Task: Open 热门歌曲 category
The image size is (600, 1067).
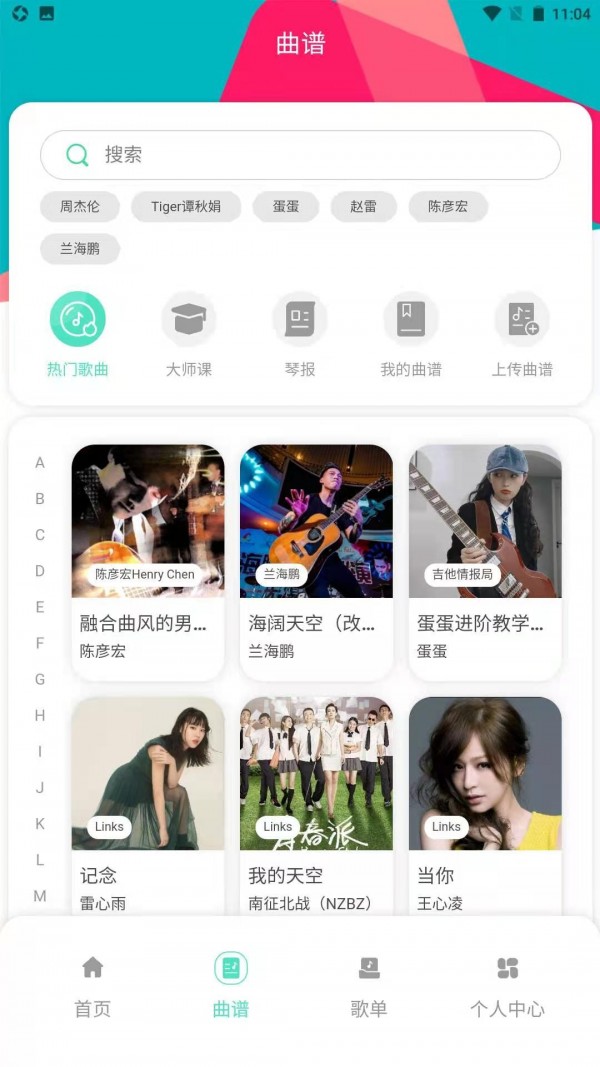Action: coord(78,334)
